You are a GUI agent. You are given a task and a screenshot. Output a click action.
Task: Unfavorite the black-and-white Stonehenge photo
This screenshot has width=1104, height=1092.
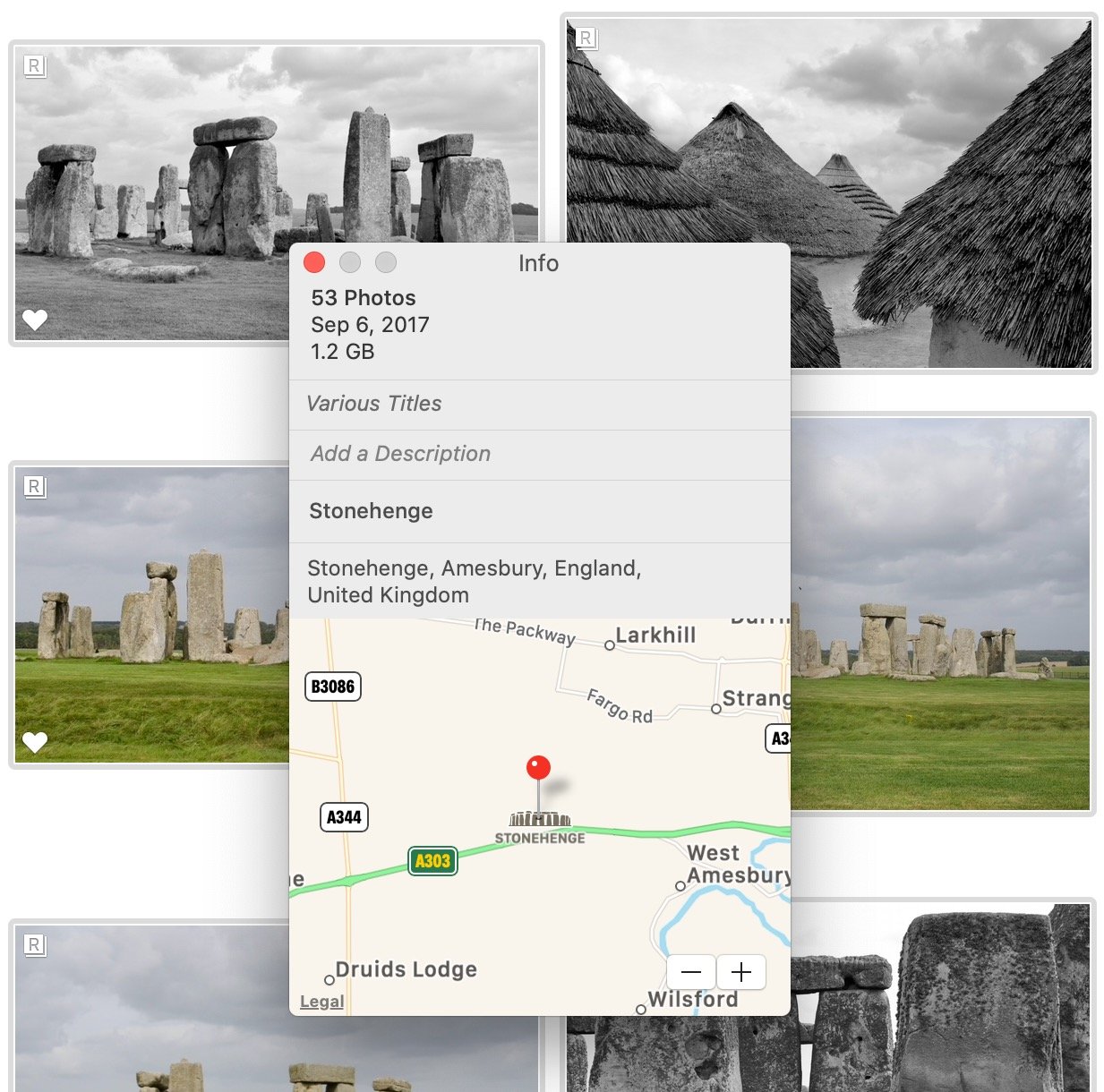[x=35, y=320]
